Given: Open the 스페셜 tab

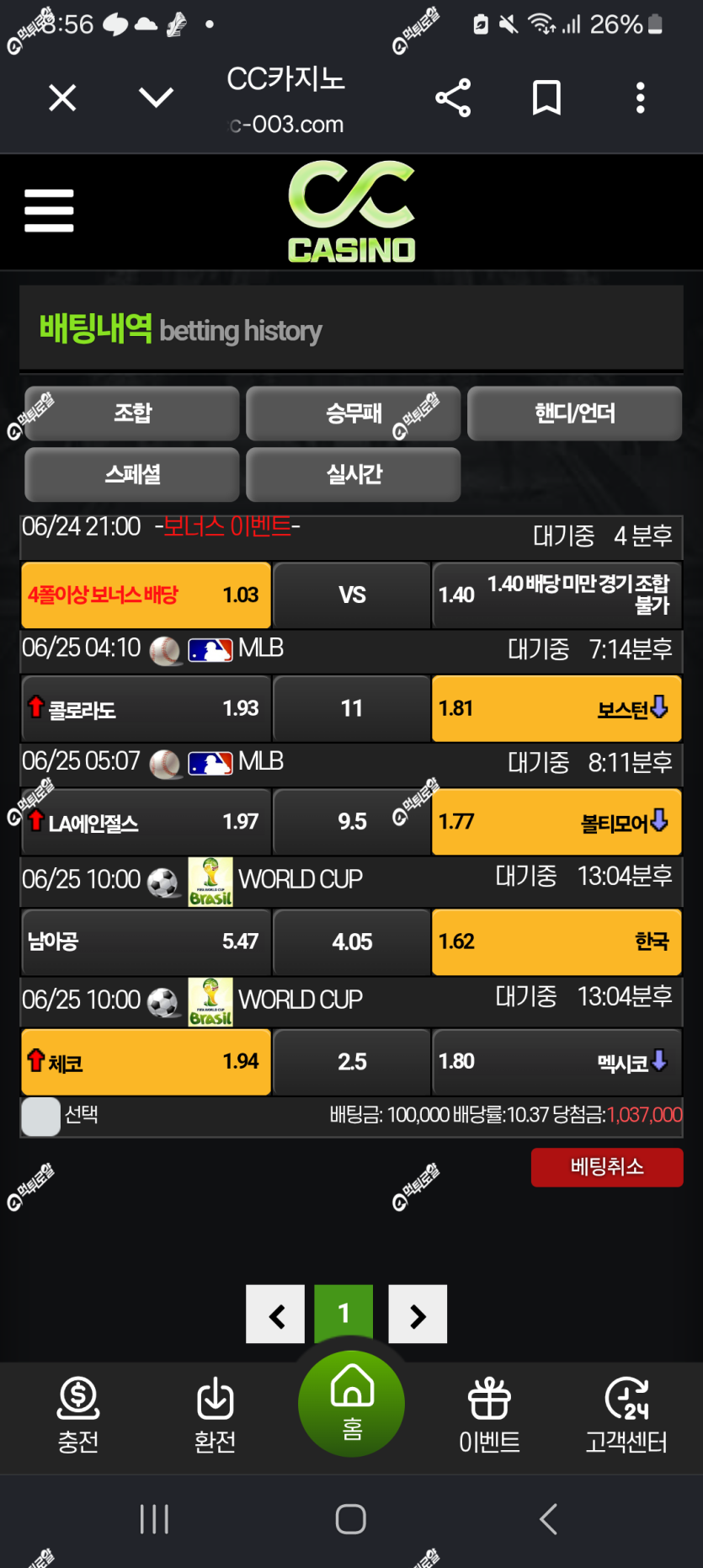Looking at the screenshot, I should point(132,475).
